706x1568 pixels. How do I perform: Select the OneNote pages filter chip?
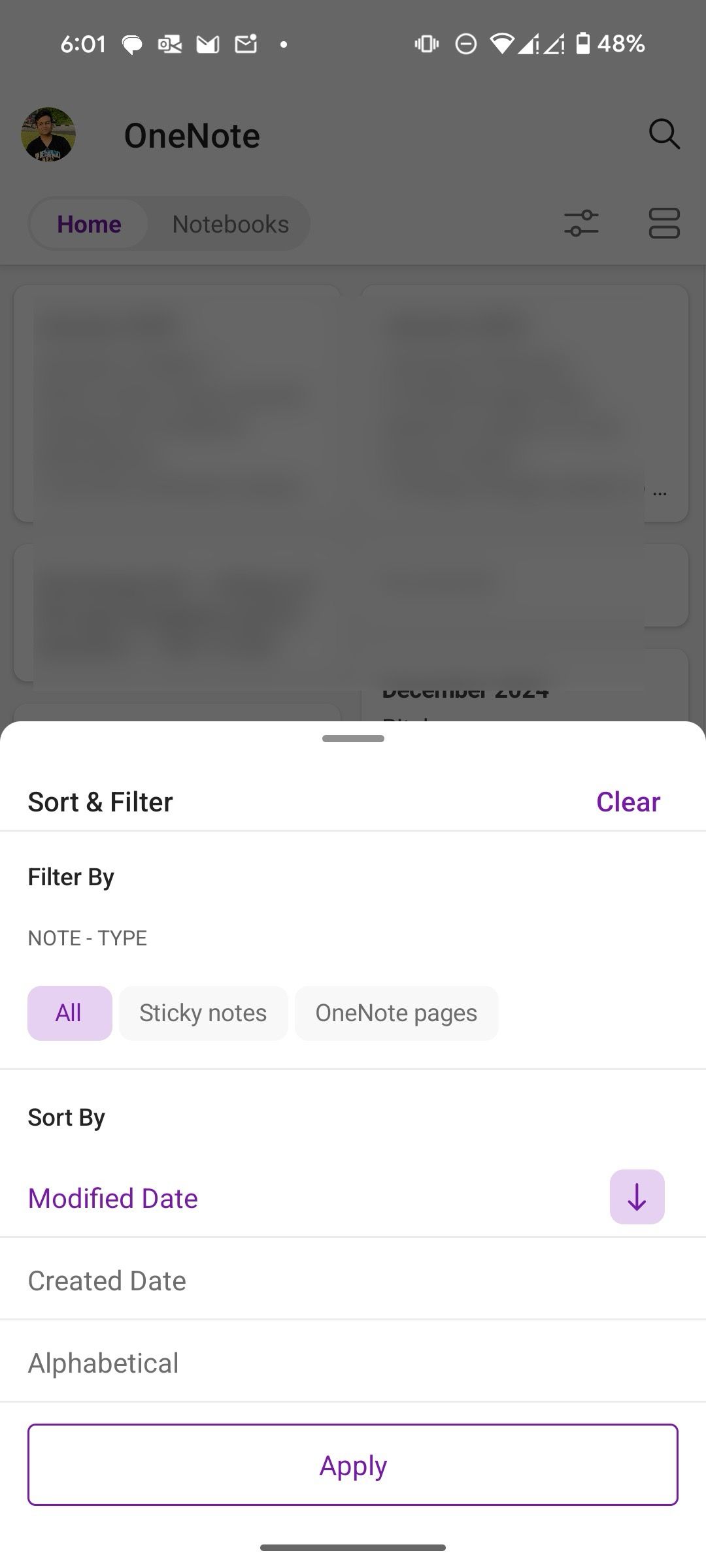click(x=396, y=1013)
